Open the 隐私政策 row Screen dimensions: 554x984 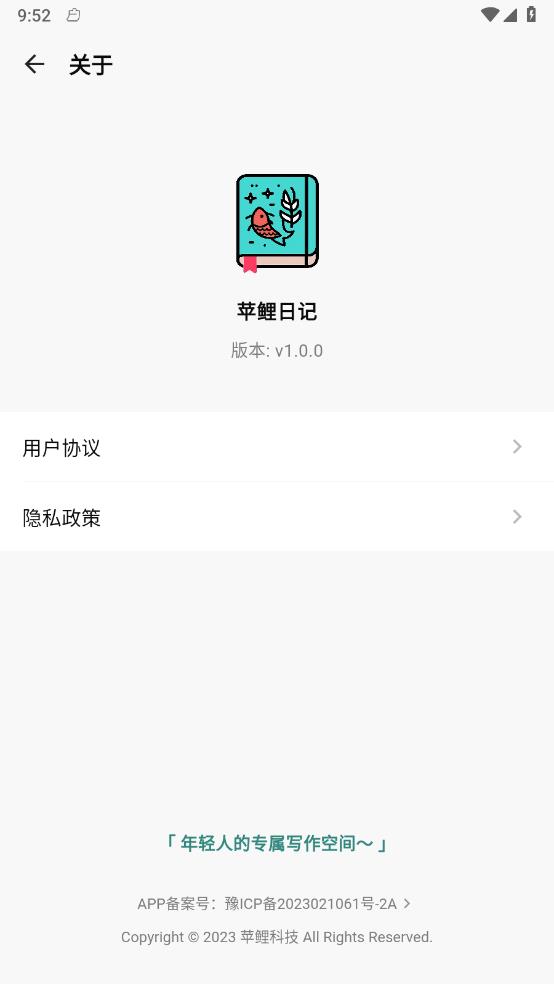[277, 517]
